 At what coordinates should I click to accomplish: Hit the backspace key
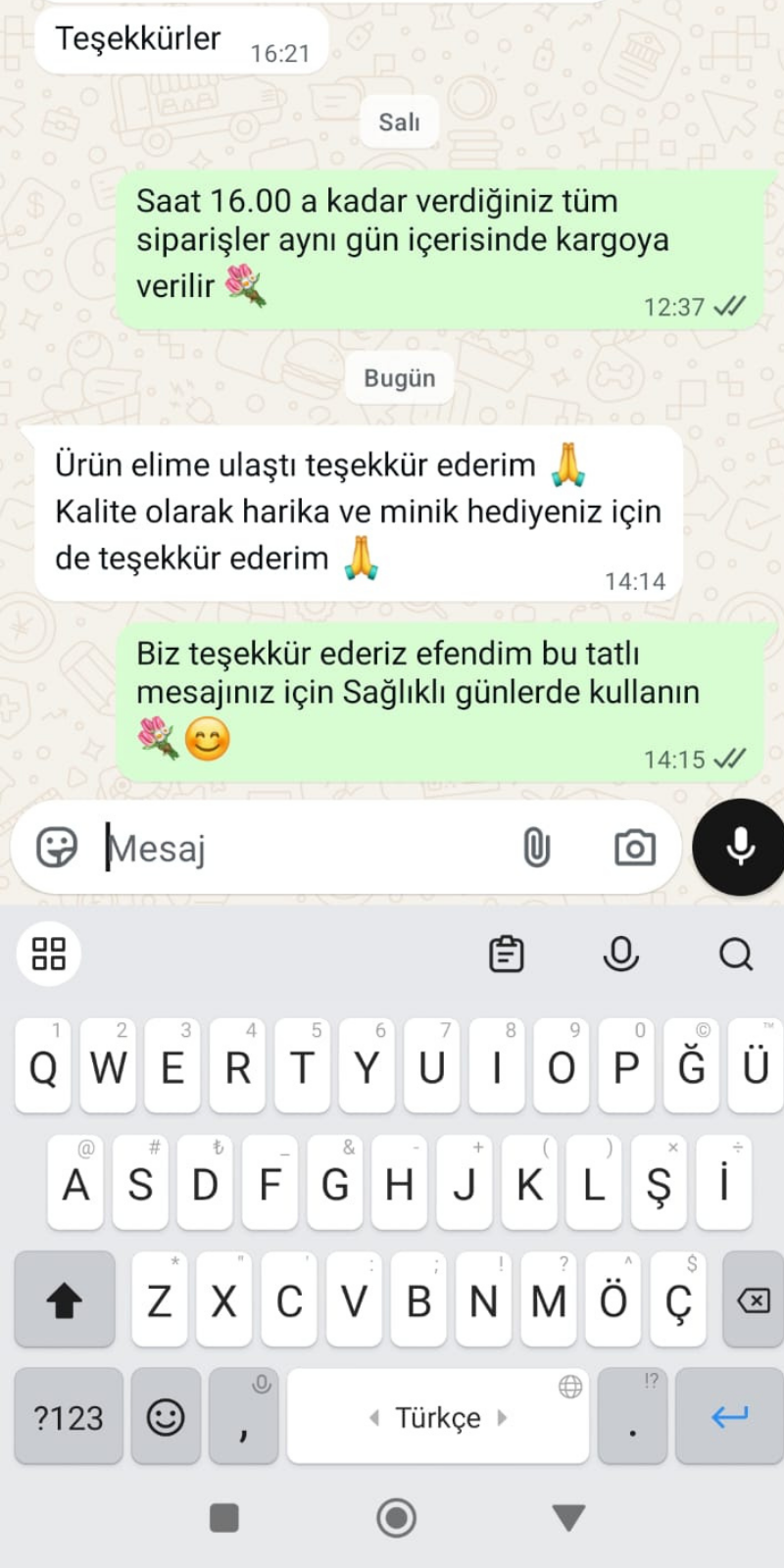point(753,1300)
